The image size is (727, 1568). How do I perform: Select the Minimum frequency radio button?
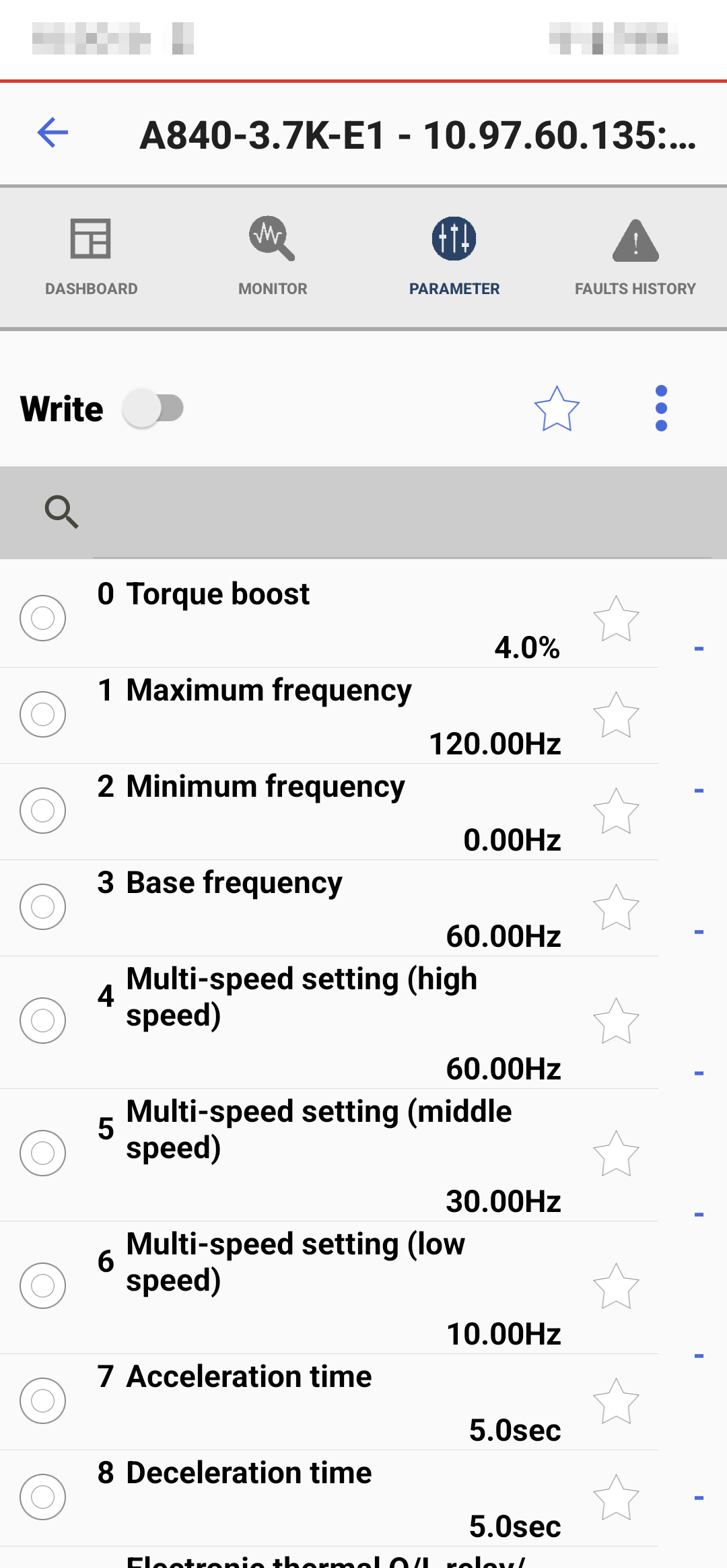[42, 810]
